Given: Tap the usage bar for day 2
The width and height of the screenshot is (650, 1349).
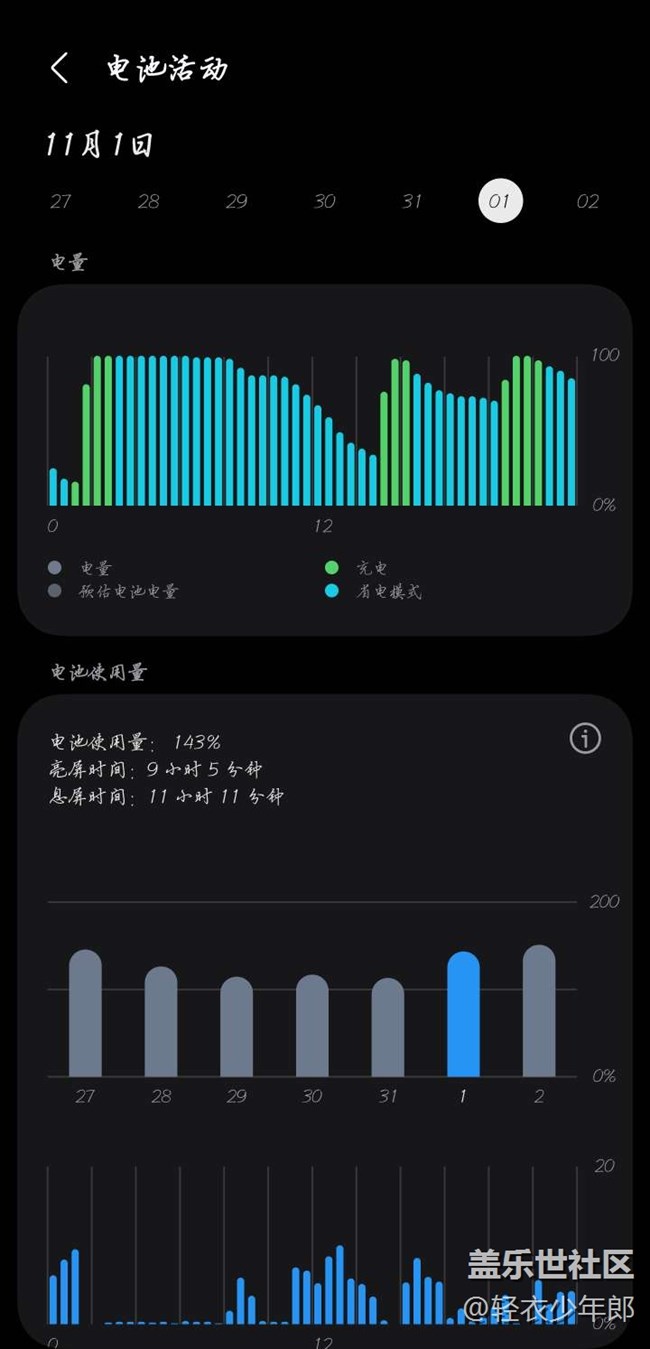Looking at the screenshot, I should pos(539,1012).
